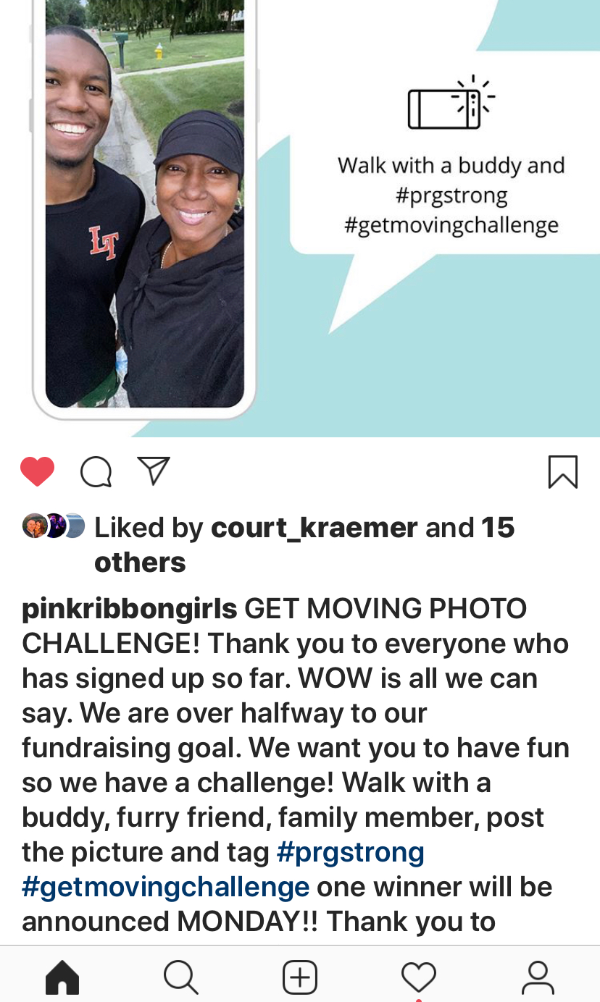
Task: Open the #getmovingchallenge hashtag in the caption
Action: tap(165, 887)
